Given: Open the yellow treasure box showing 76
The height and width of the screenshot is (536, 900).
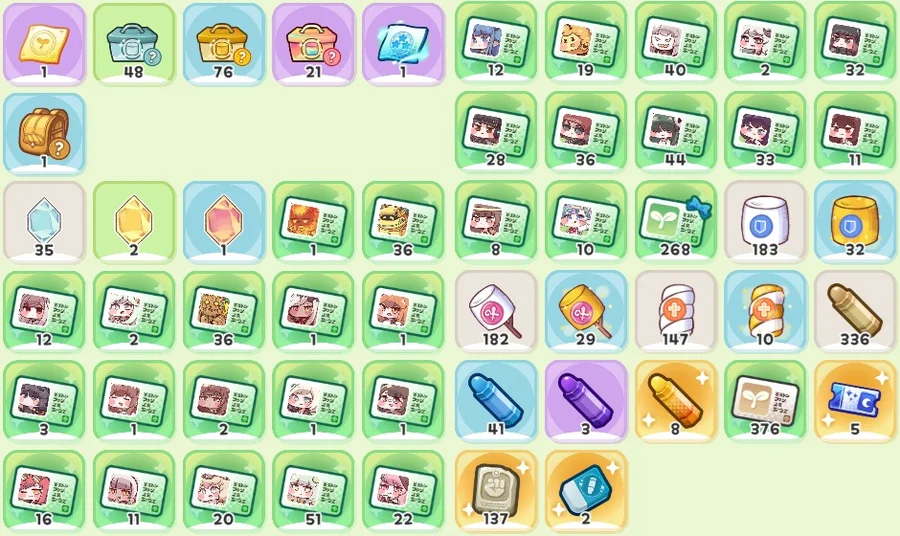Looking at the screenshot, I should (224, 43).
